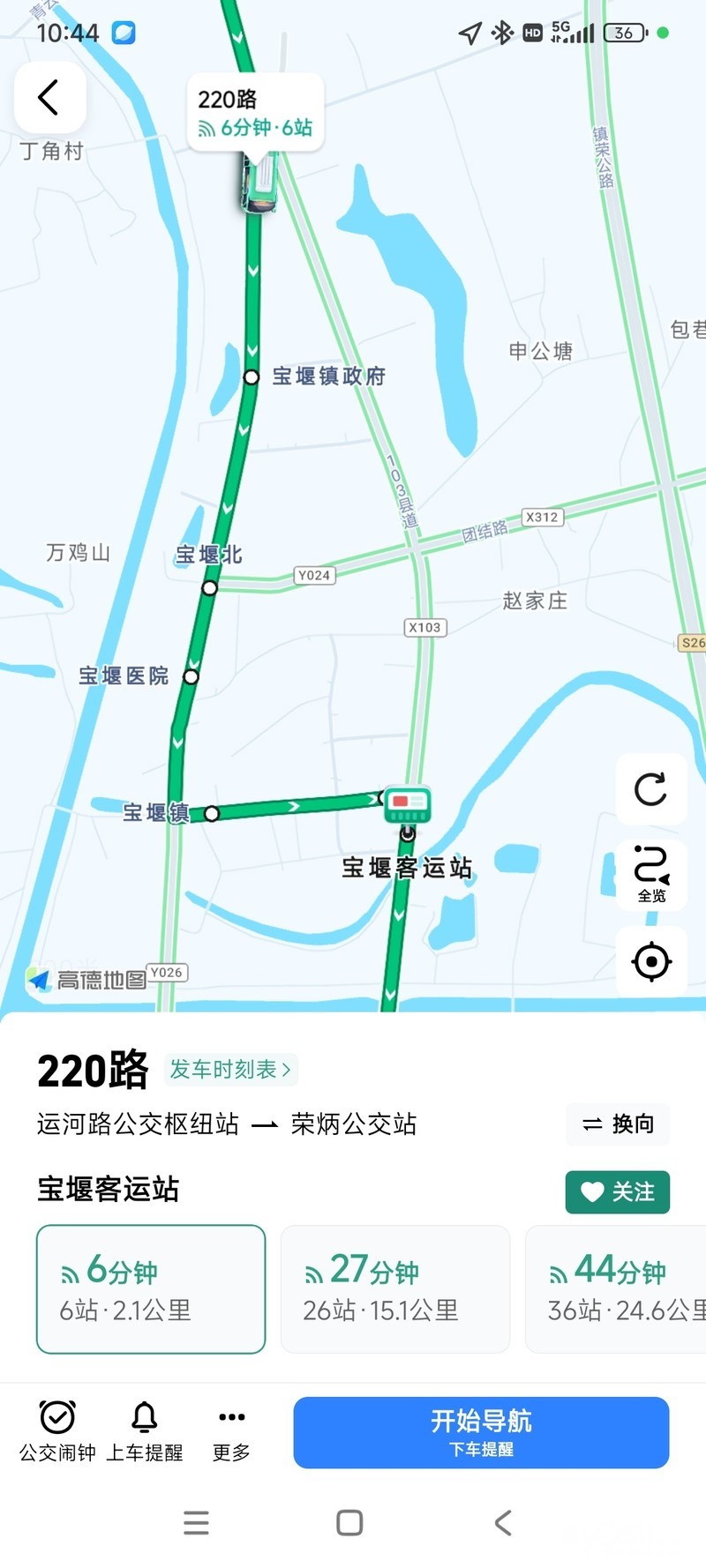
Task: Select the bus arriving in 27分钟
Action: [394, 1288]
